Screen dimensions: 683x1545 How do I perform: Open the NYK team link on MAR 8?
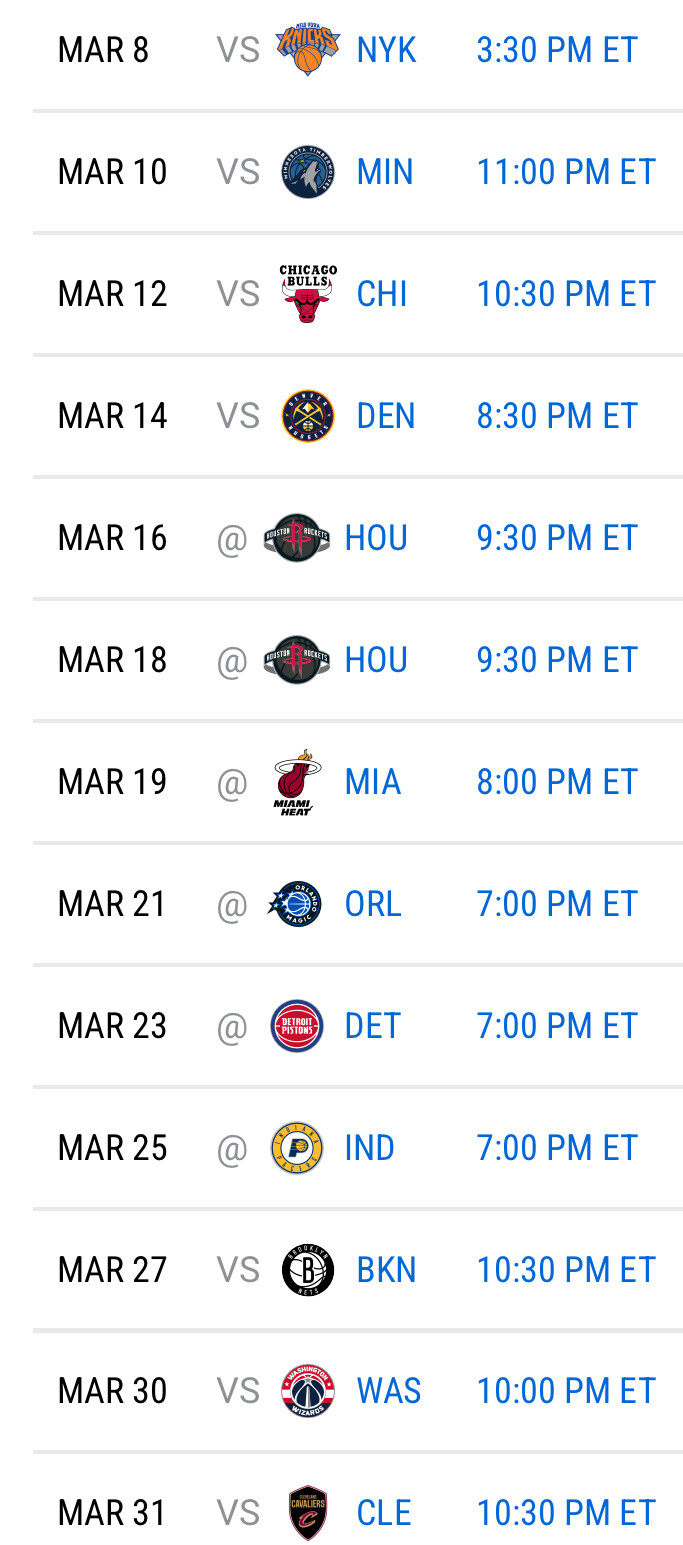pyautogui.click(x=385, y=50)
